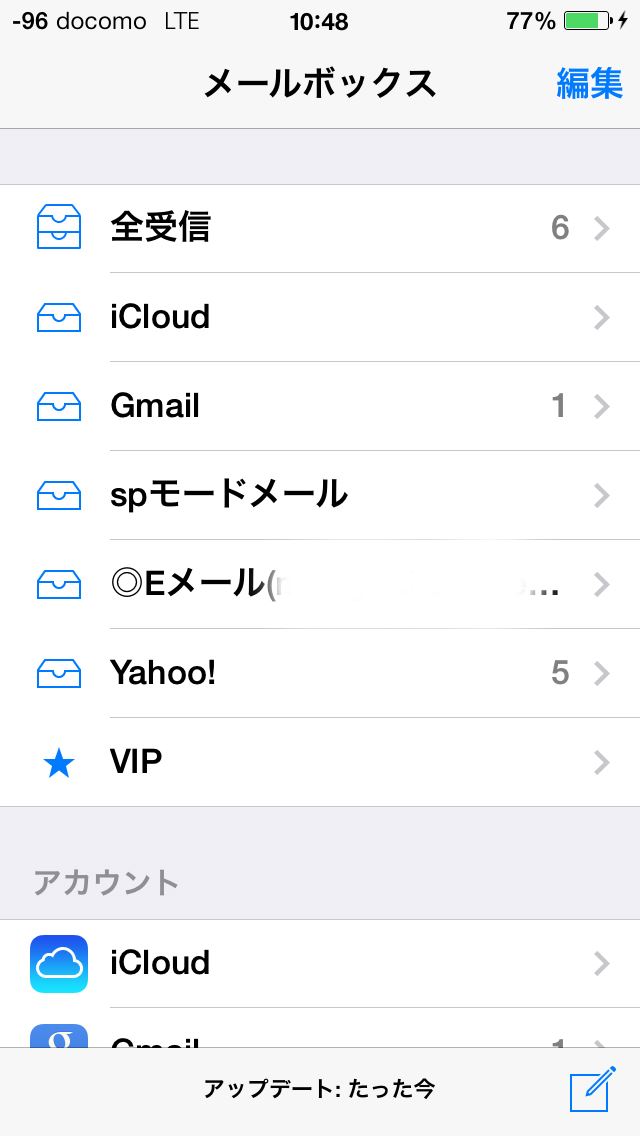The width and height of the screenshot is (640, 1136).
Task: Open the 全受信 all inboxes row
Action: 320,229
